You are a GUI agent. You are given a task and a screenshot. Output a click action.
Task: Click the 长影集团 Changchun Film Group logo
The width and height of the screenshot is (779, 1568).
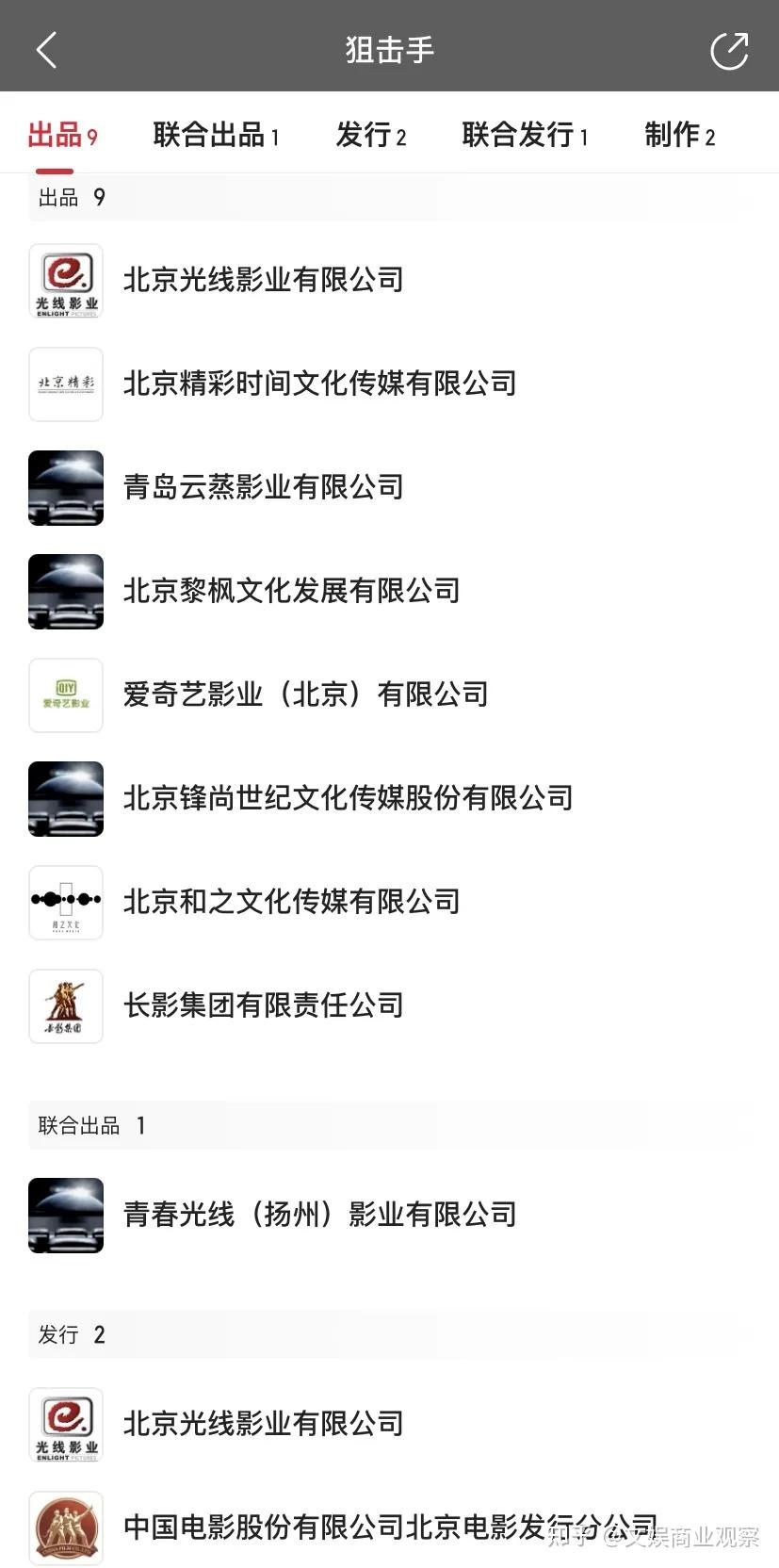(x=65, y=1005)
